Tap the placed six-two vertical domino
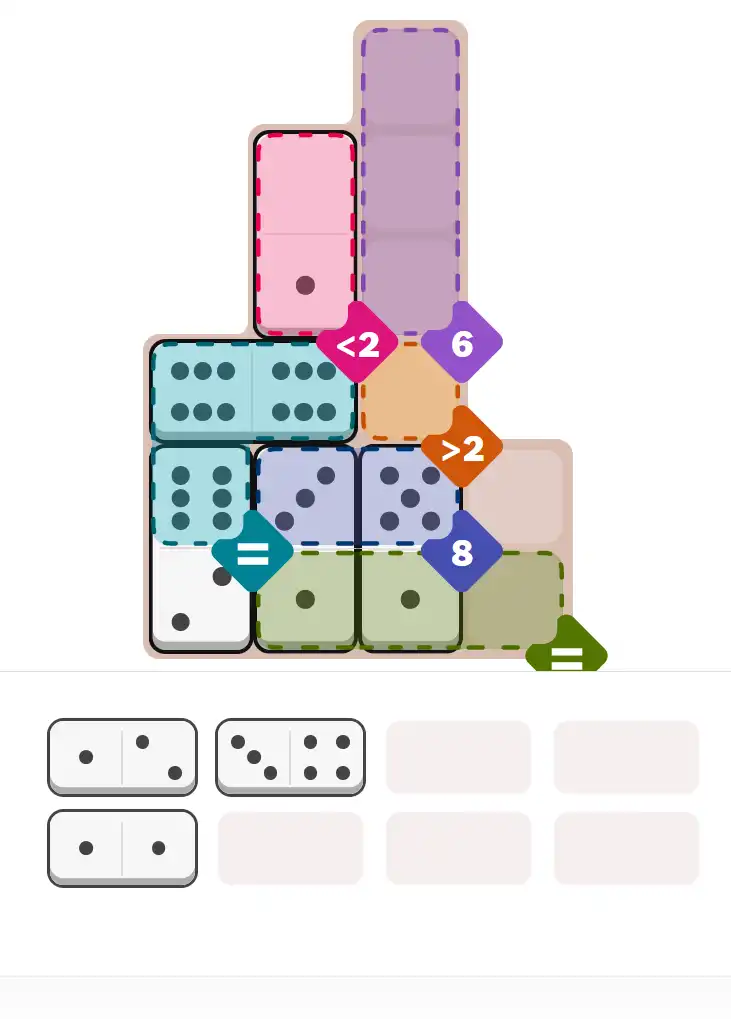 201,548
